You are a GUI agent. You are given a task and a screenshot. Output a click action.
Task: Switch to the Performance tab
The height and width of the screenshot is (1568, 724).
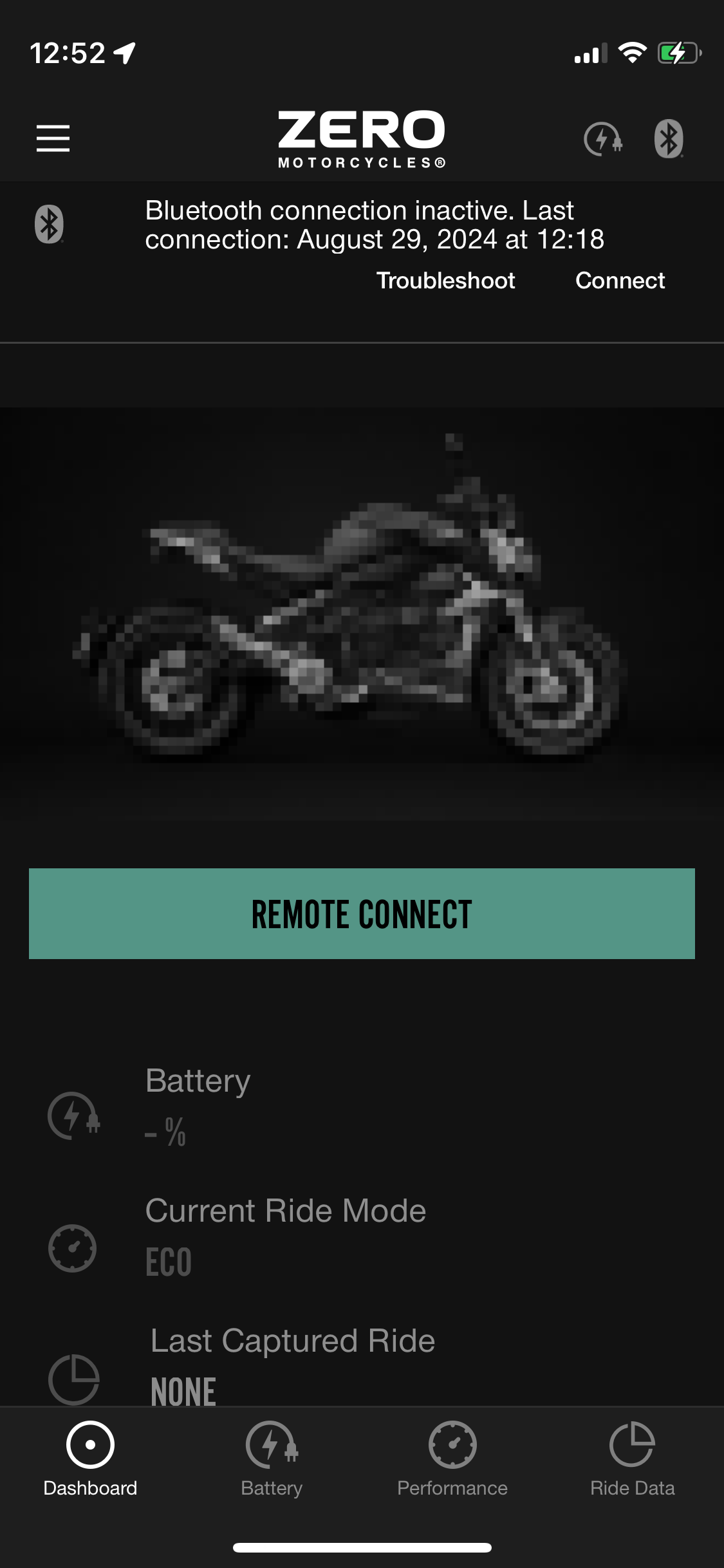coord(452,1459)
